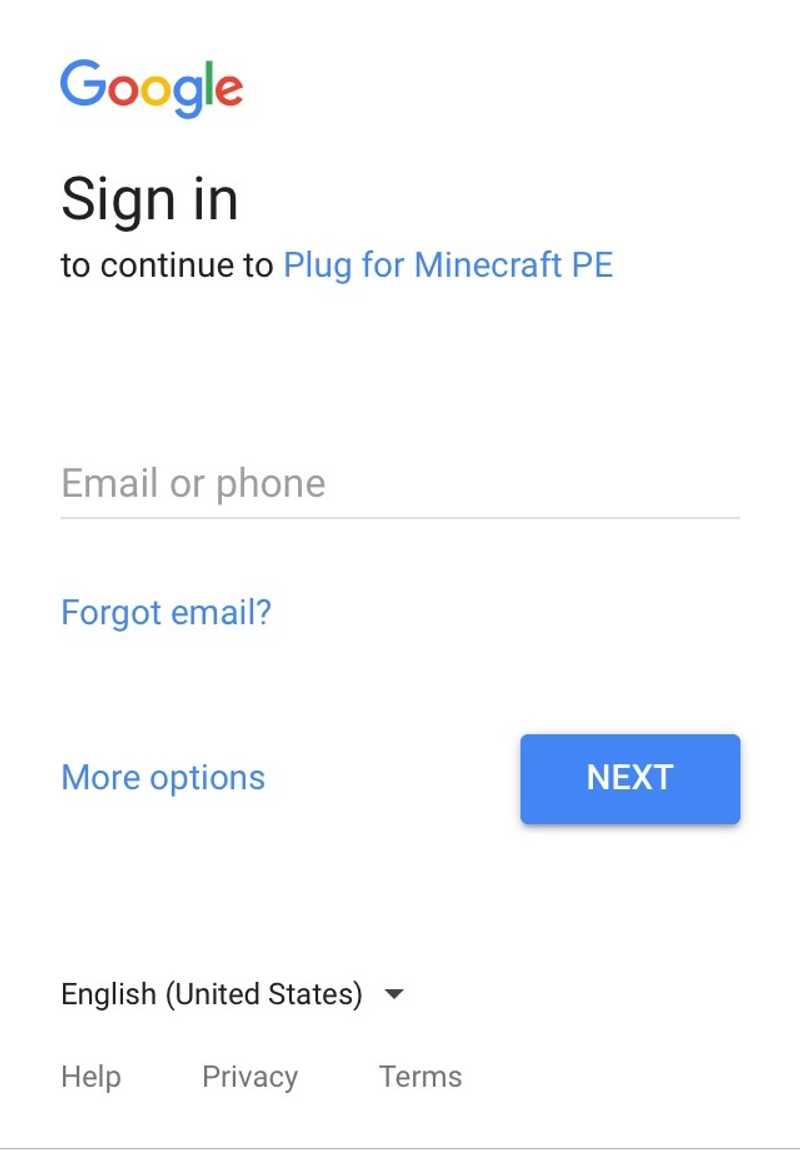Screen dimensions: 800x1150
Task: Open the Forgot email? link
Action: [166, 612]
